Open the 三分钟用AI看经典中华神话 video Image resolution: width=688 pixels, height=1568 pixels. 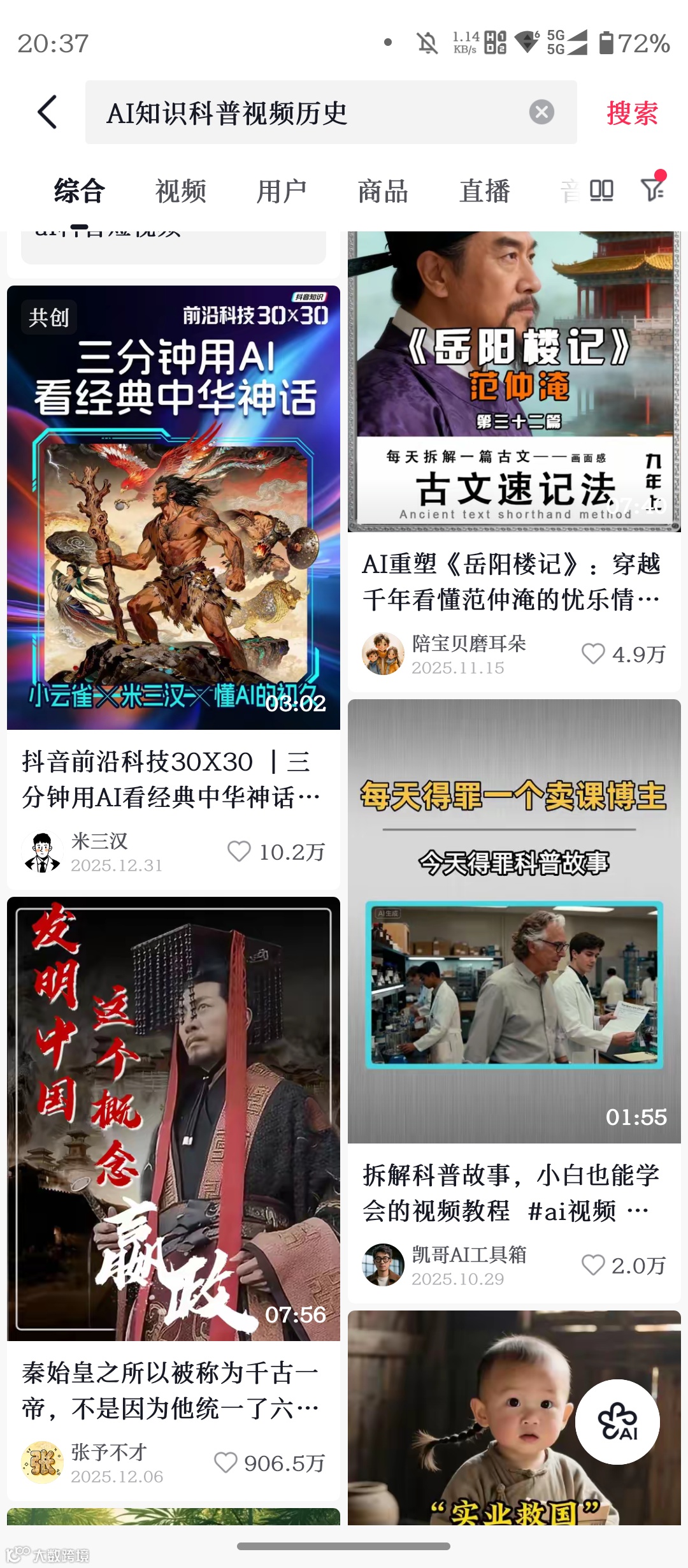tap(173, 507)
